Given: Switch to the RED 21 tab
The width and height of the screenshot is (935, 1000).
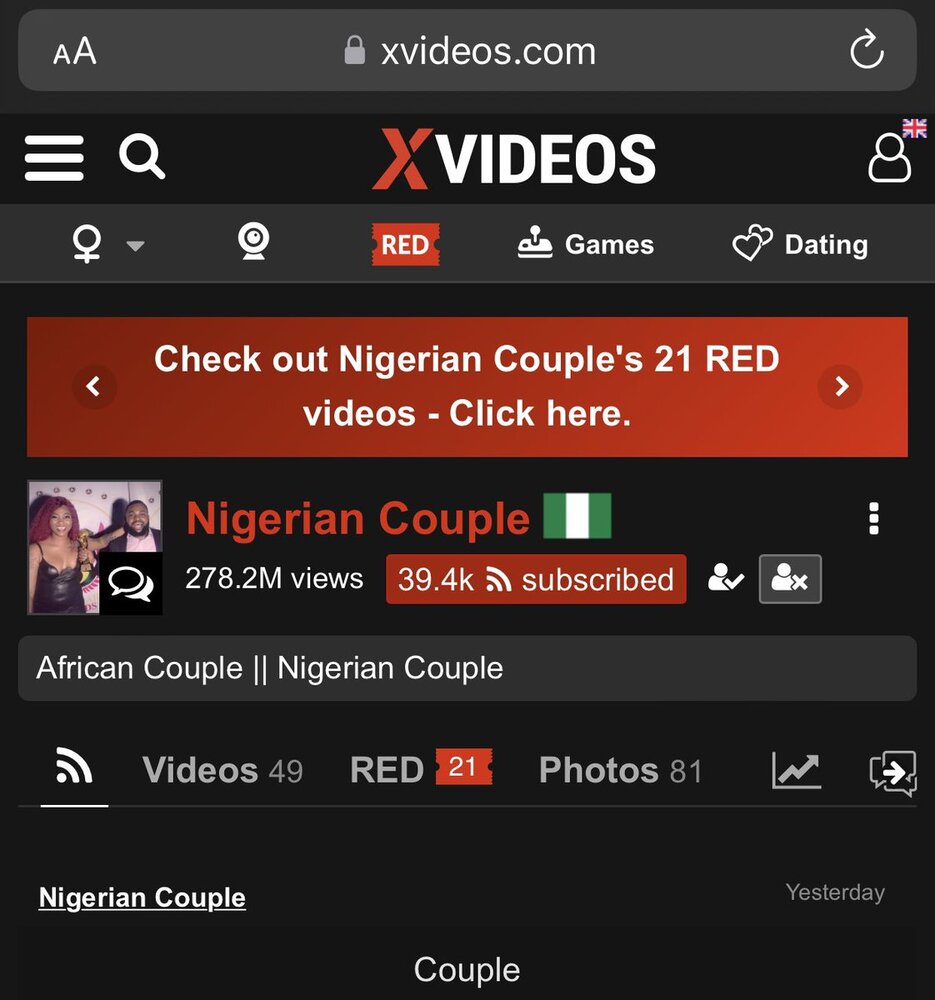Looking at the screenshot, I should [420, 769].
